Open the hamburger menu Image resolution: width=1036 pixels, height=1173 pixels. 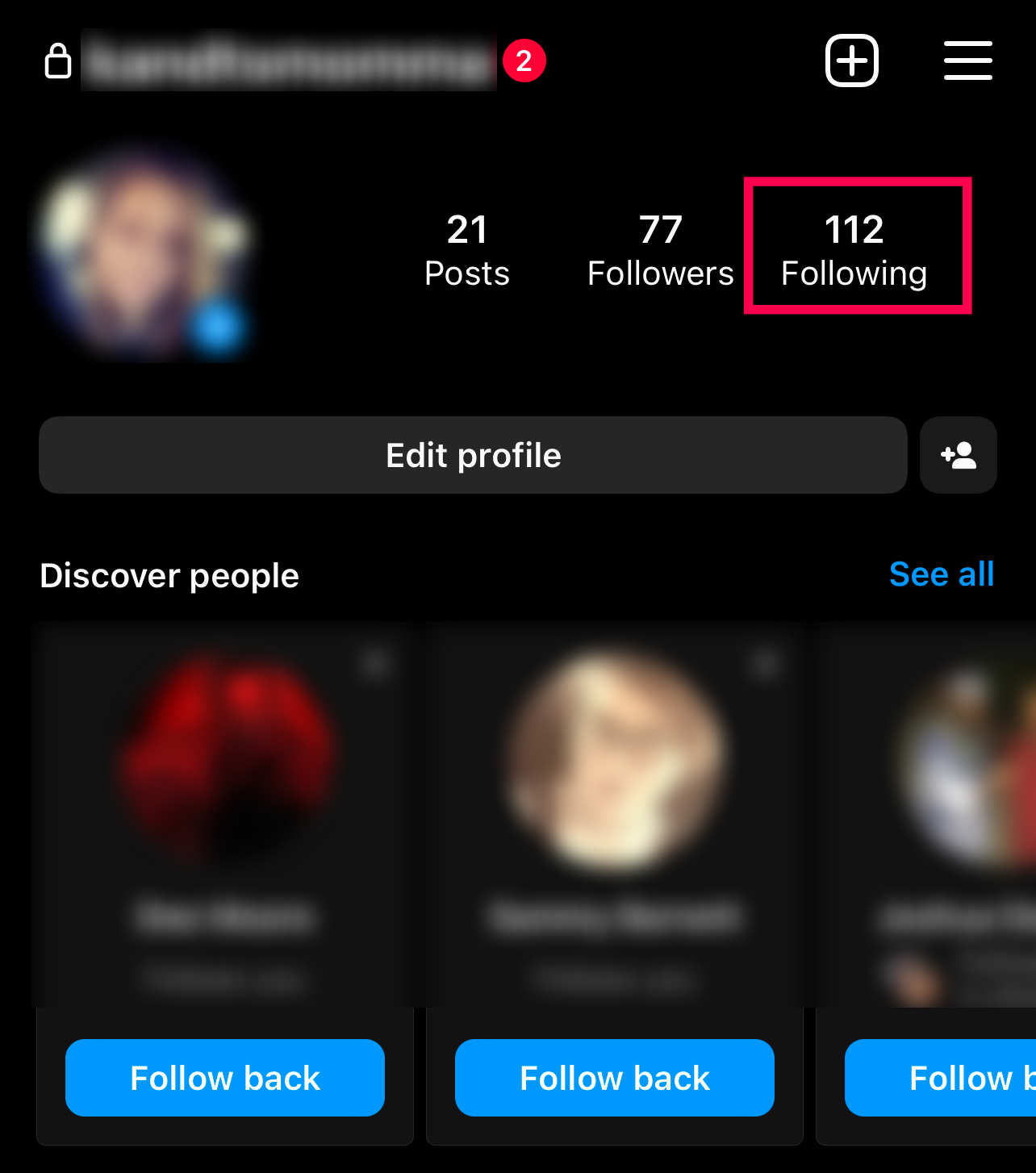967,61
